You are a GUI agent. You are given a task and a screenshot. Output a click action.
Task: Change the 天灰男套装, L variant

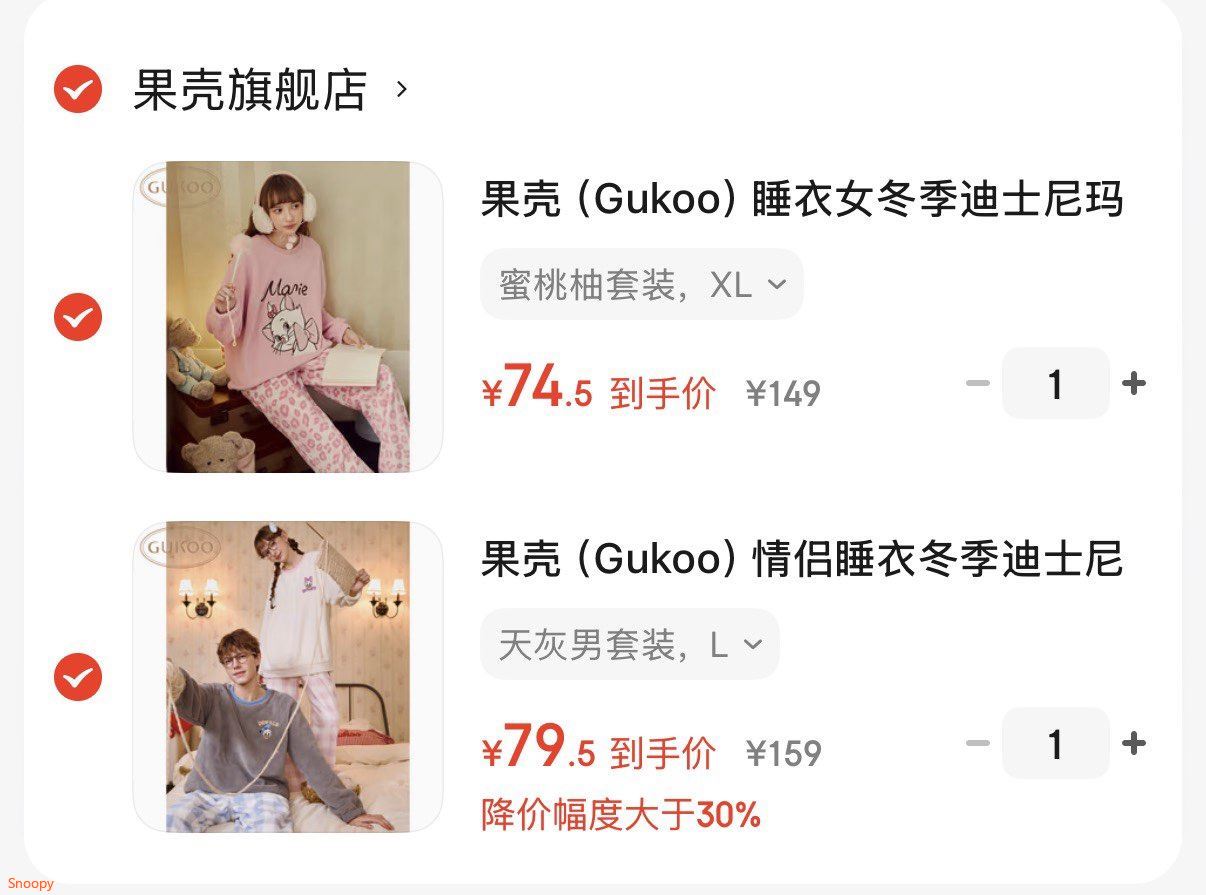pos(629,645)
